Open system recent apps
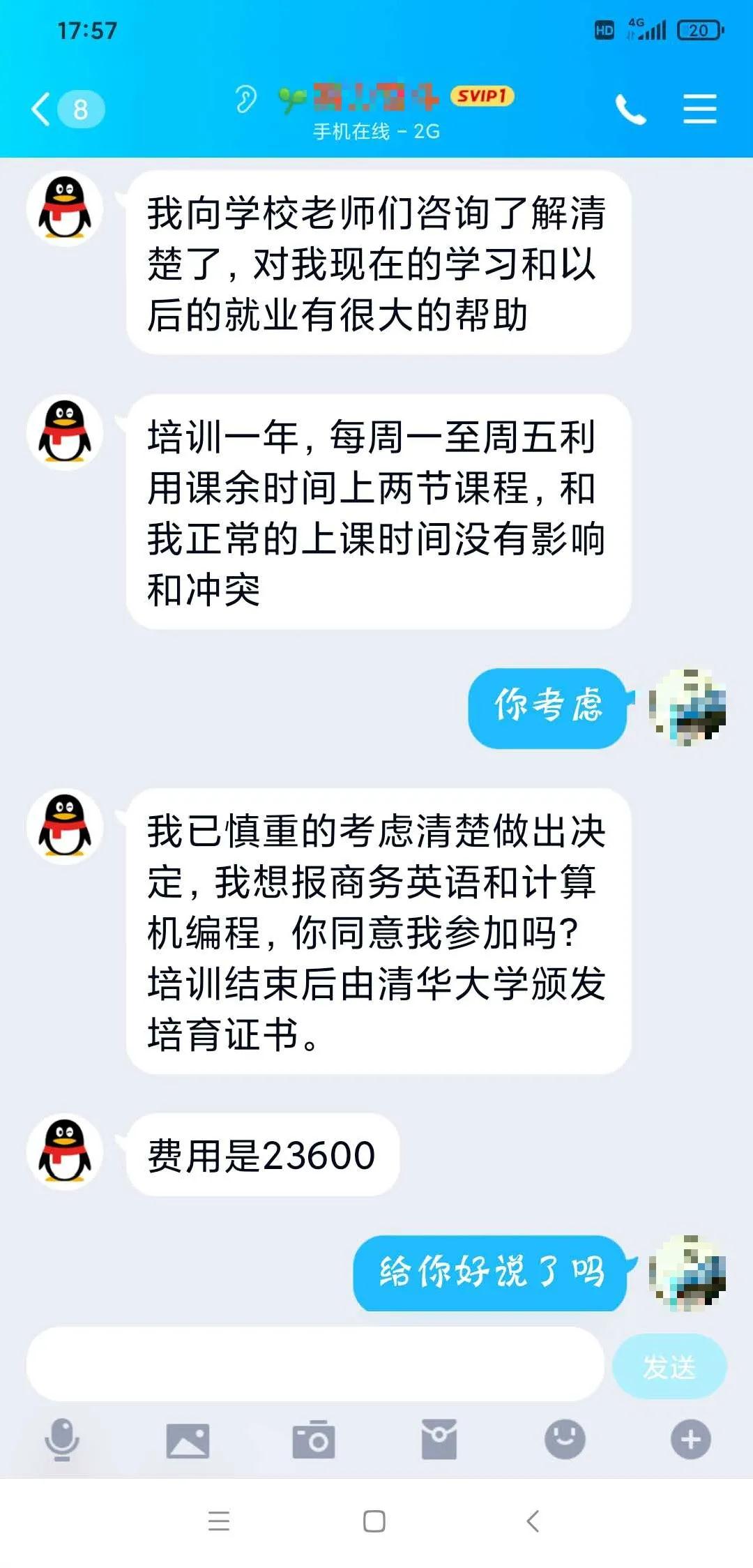The height and width of the screenshot is (1568, 753). click(x=219, y=1521)
